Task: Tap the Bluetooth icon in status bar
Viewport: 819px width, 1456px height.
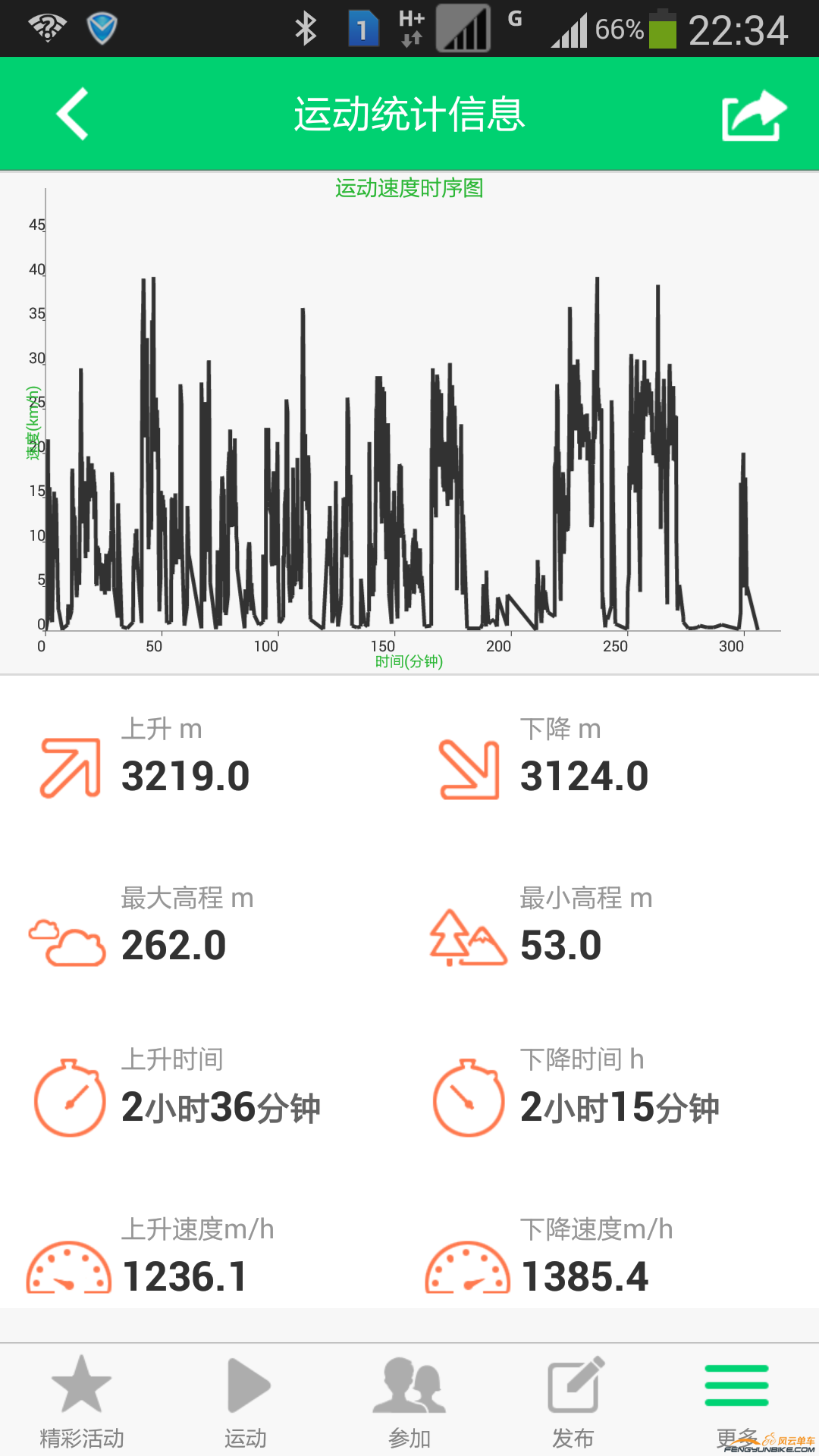Action: 307,27
